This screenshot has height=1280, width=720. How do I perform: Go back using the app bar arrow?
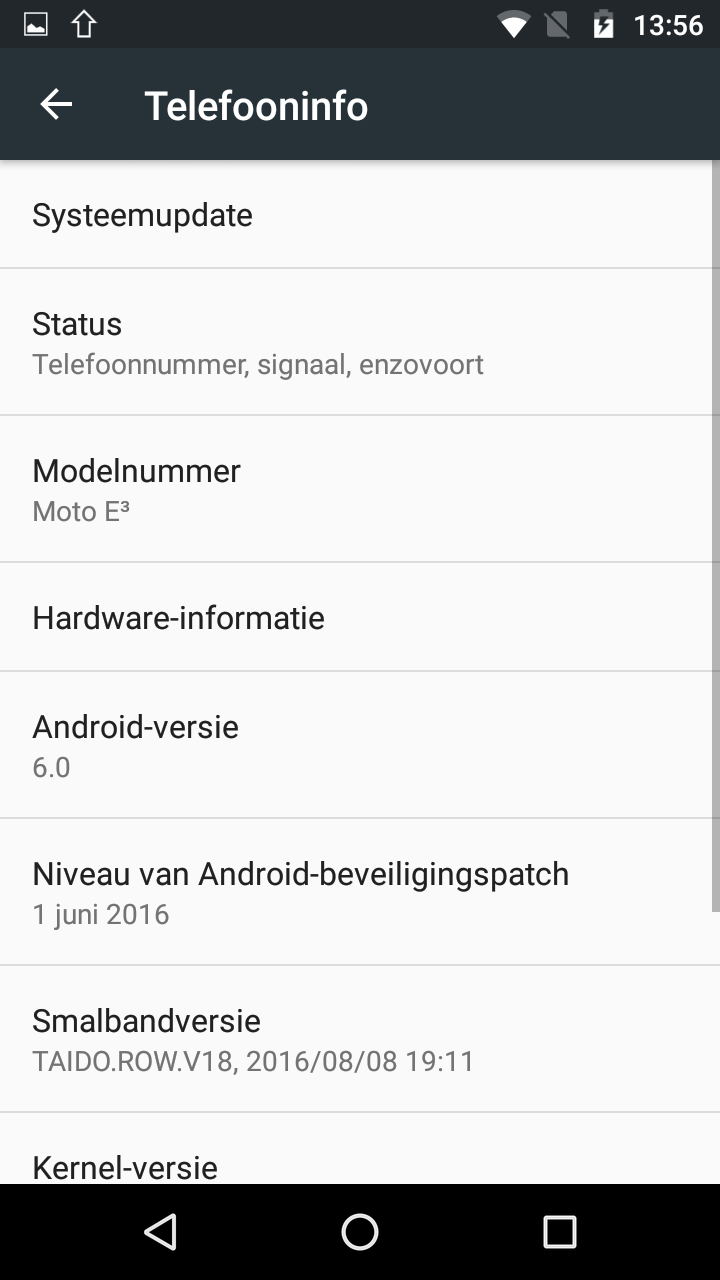56,104
